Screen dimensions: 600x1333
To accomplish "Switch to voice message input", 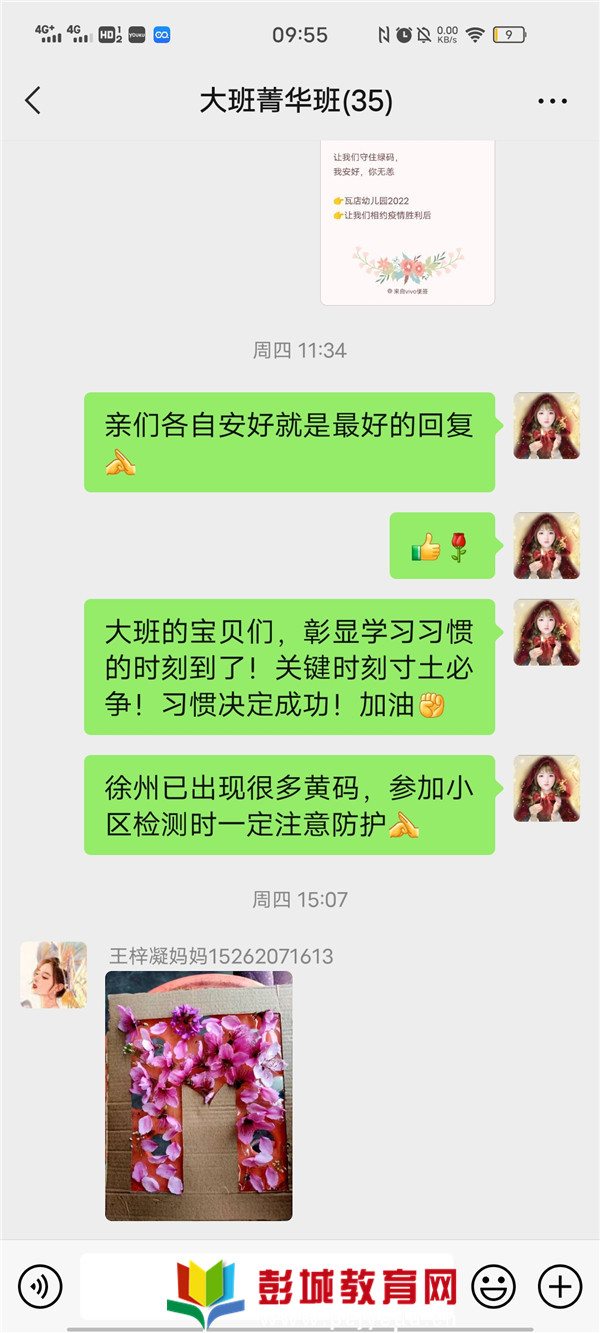I will click(40, 1285).
